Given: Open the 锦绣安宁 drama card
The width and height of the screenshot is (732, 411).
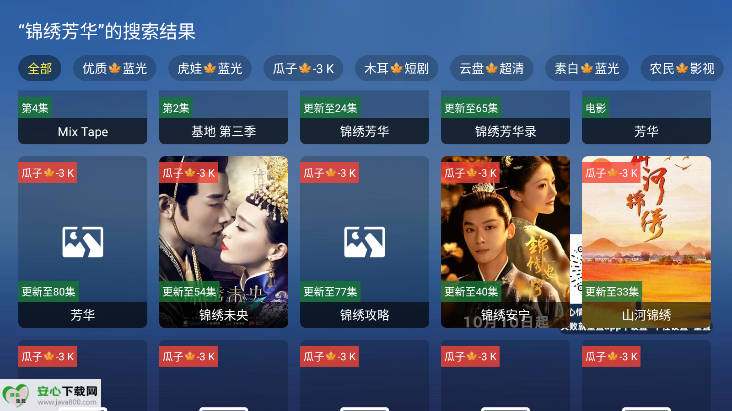Looking at the screenshot, I should point(505,241).
